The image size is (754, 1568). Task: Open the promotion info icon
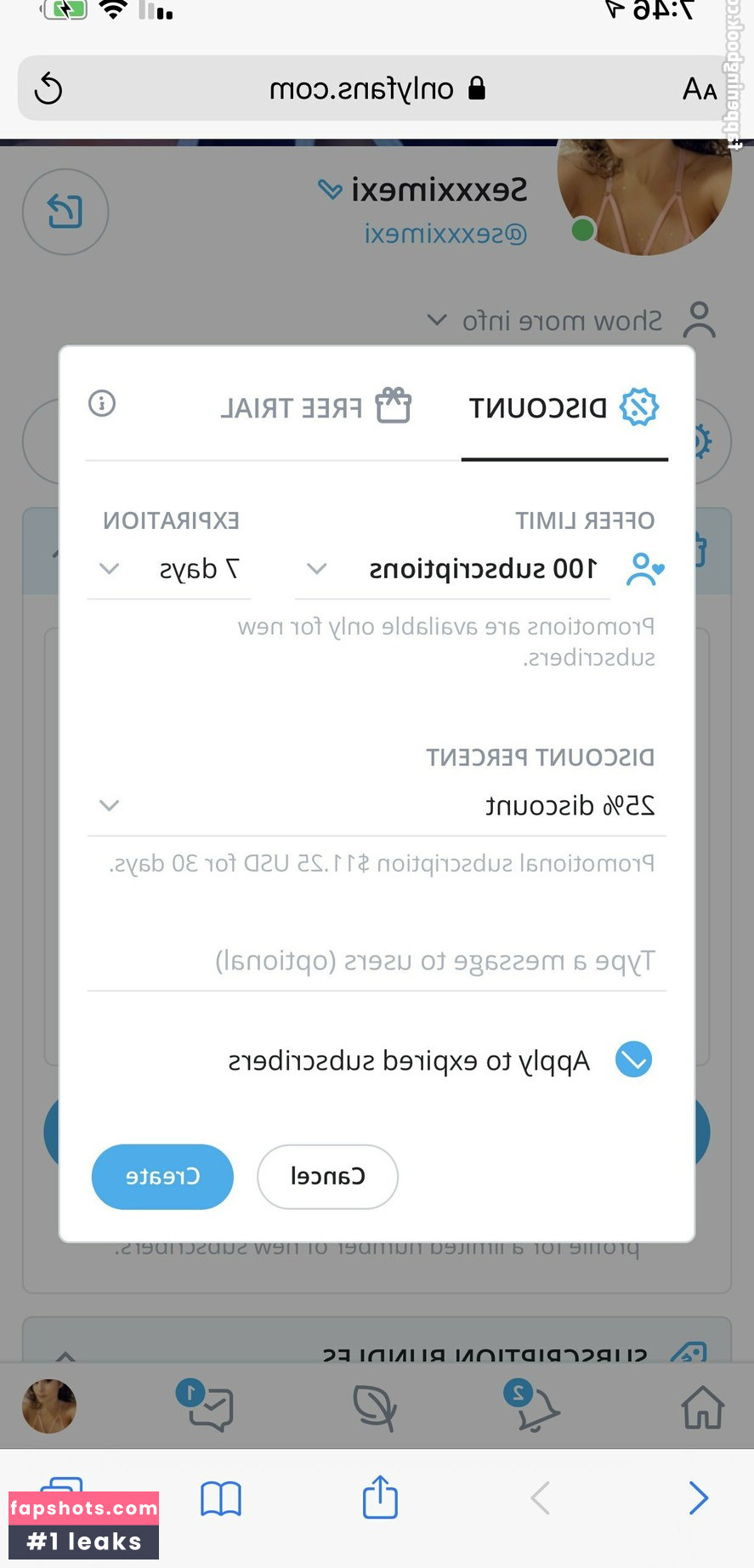coord(102,403)
